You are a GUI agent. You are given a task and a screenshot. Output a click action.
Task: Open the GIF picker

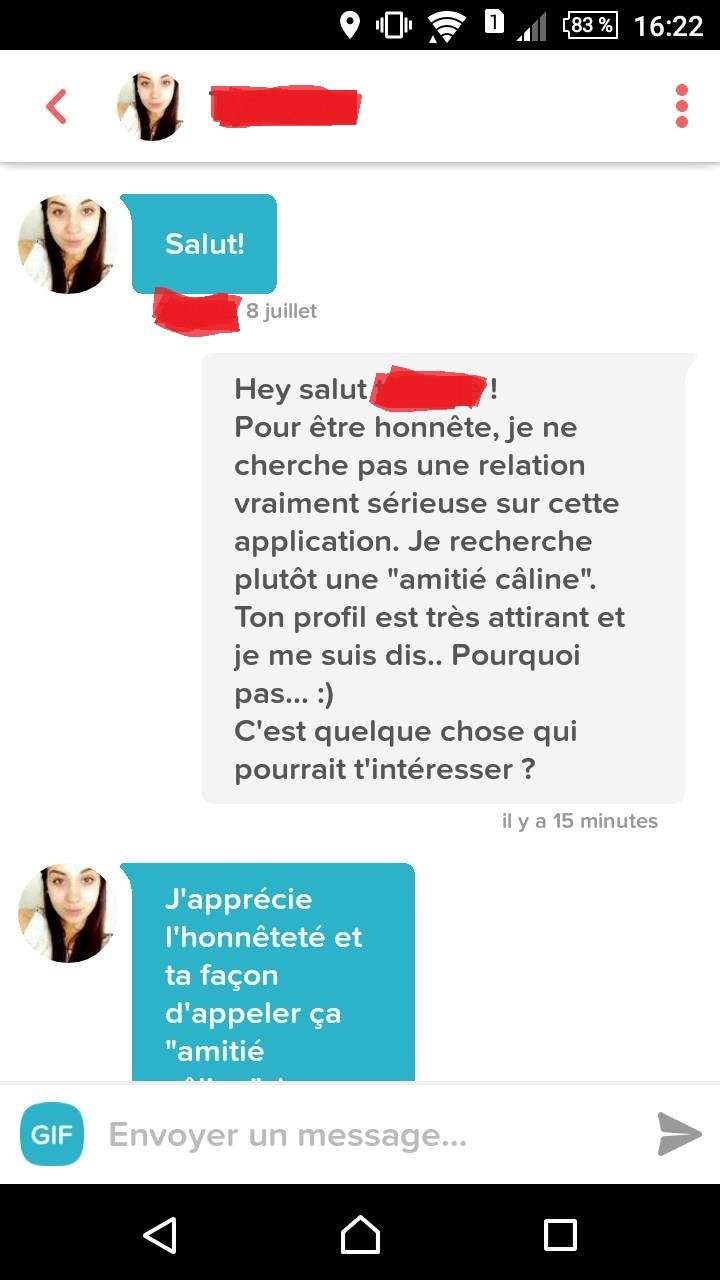coord(52,1134)
